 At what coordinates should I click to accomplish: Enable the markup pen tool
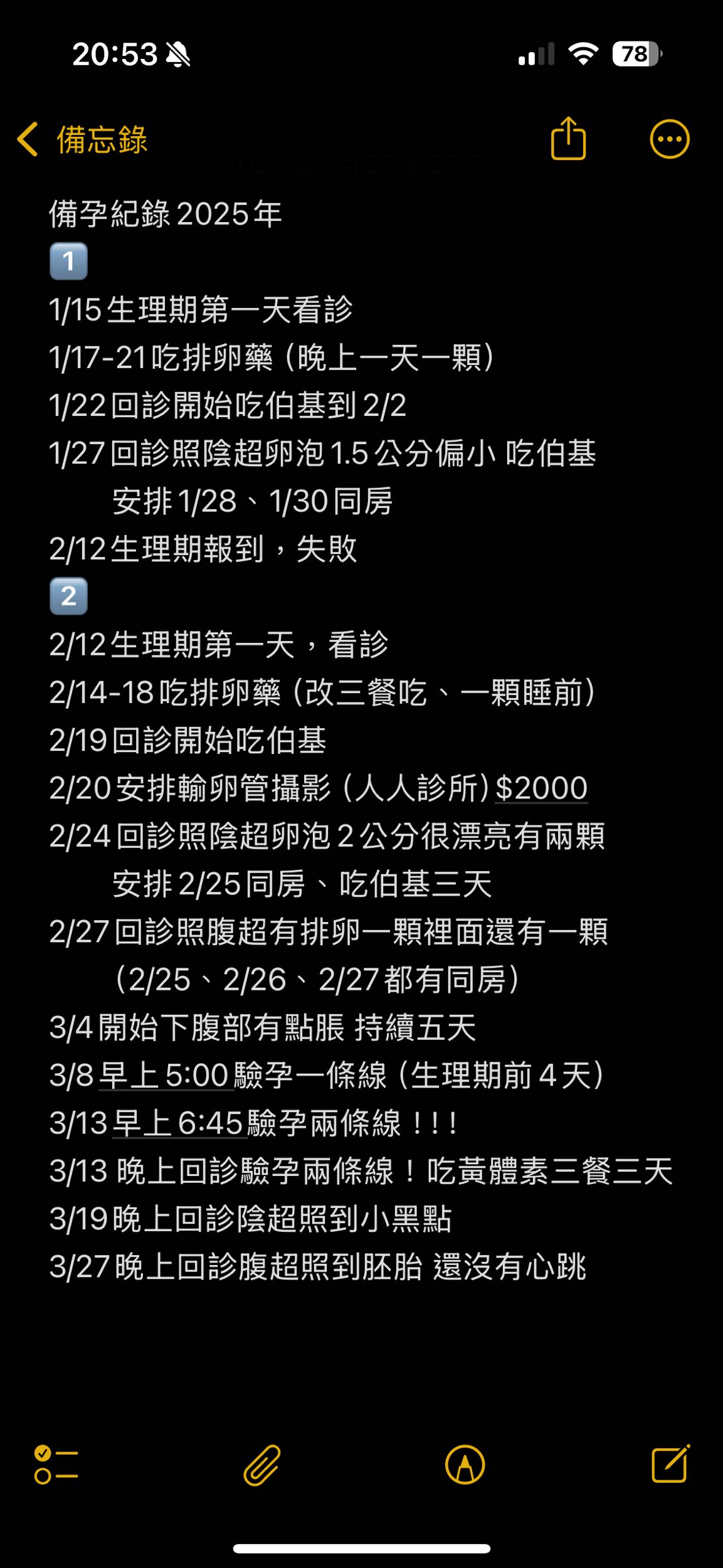465,1465
